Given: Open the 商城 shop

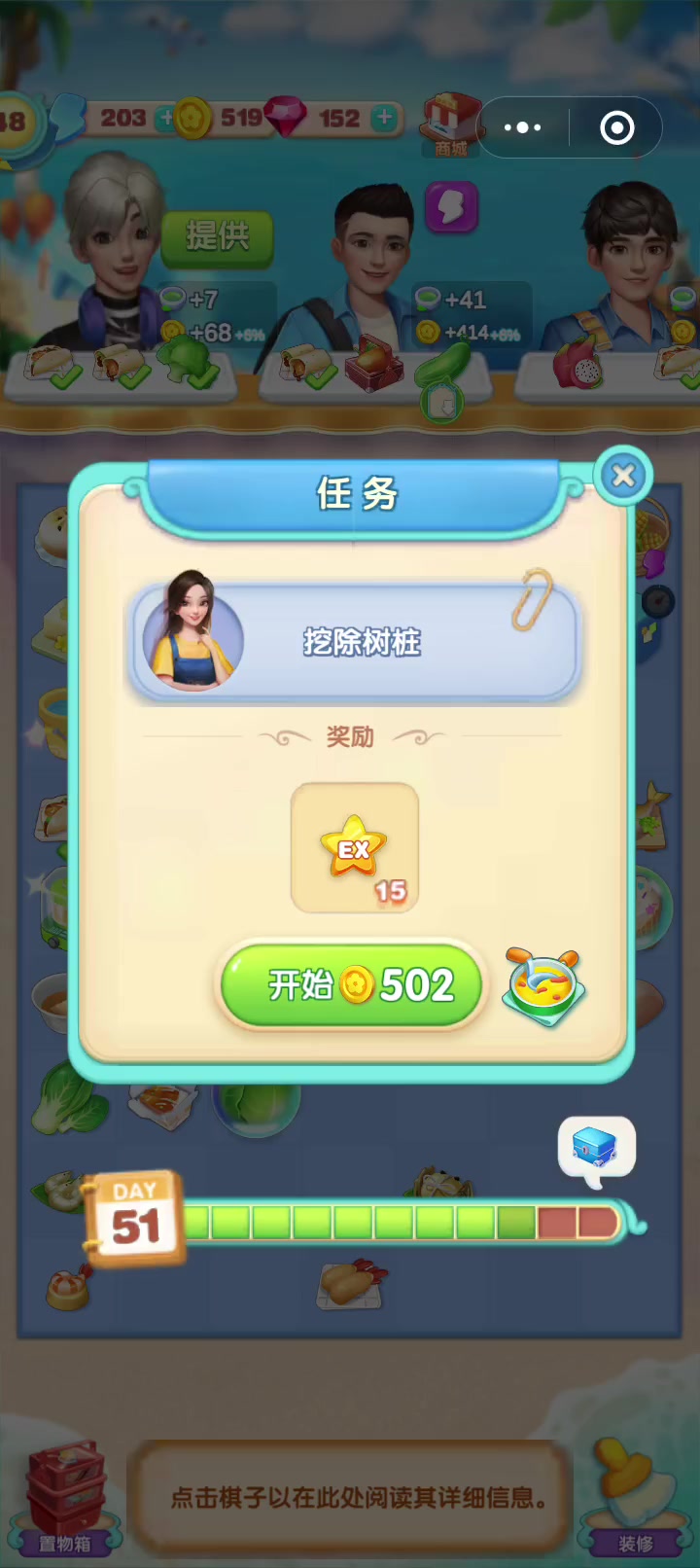Looking at the screenshot, I should click(x=450, y=125).
